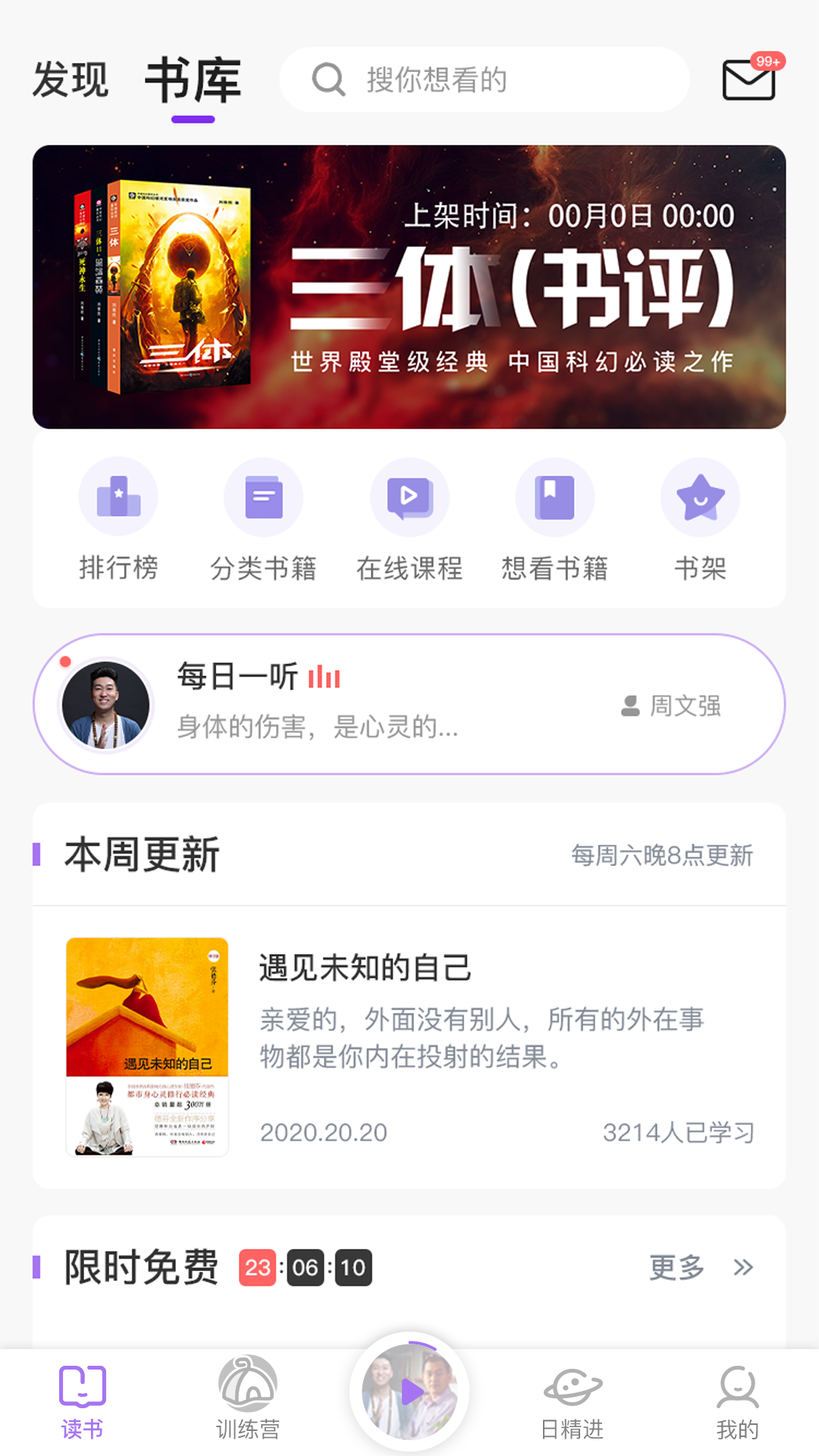The width and height of the screenshot is (819, 1456).
Task: Open the 三体(书评) banner
Action: (x=409, y=287)
